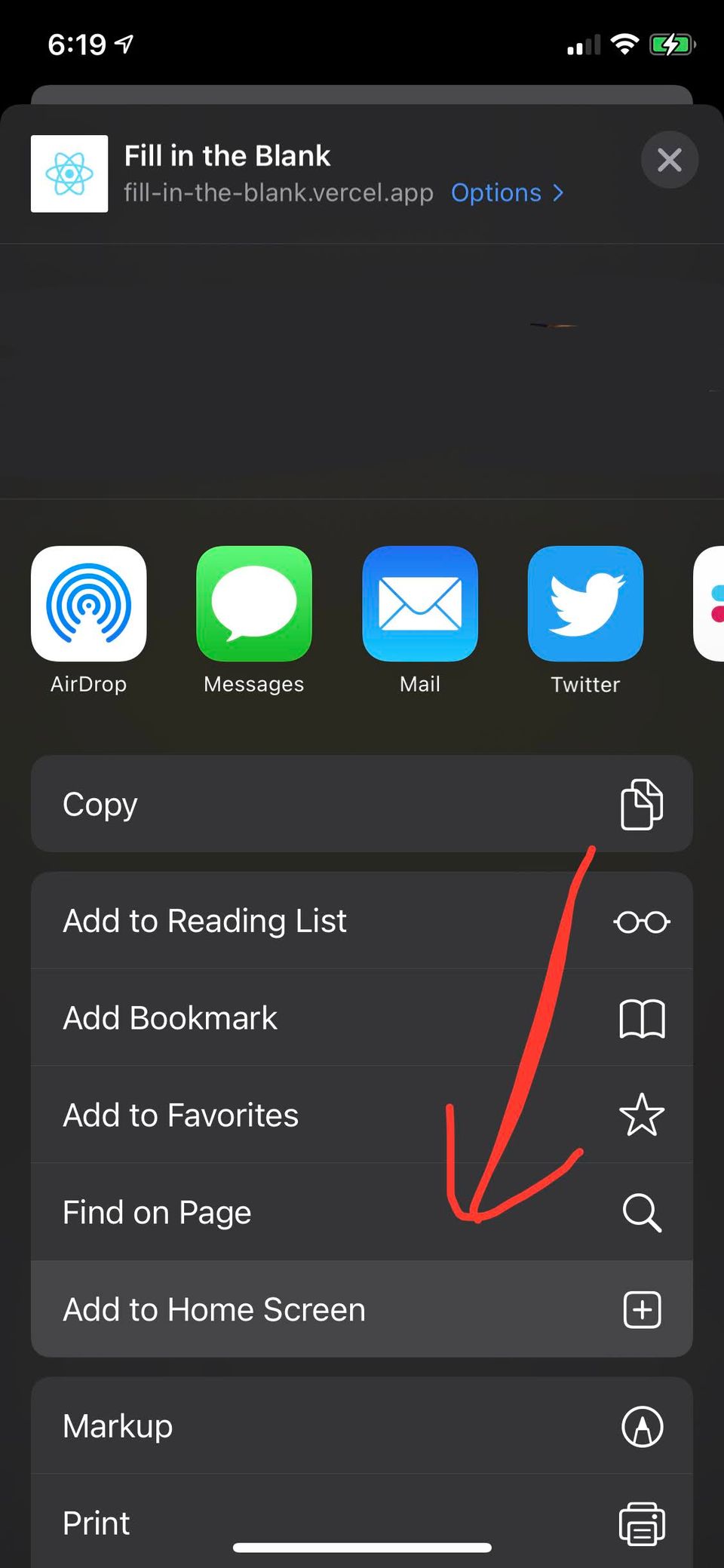Send the link using Mail
The image size is (724, 1568).
tap(419, 603)
